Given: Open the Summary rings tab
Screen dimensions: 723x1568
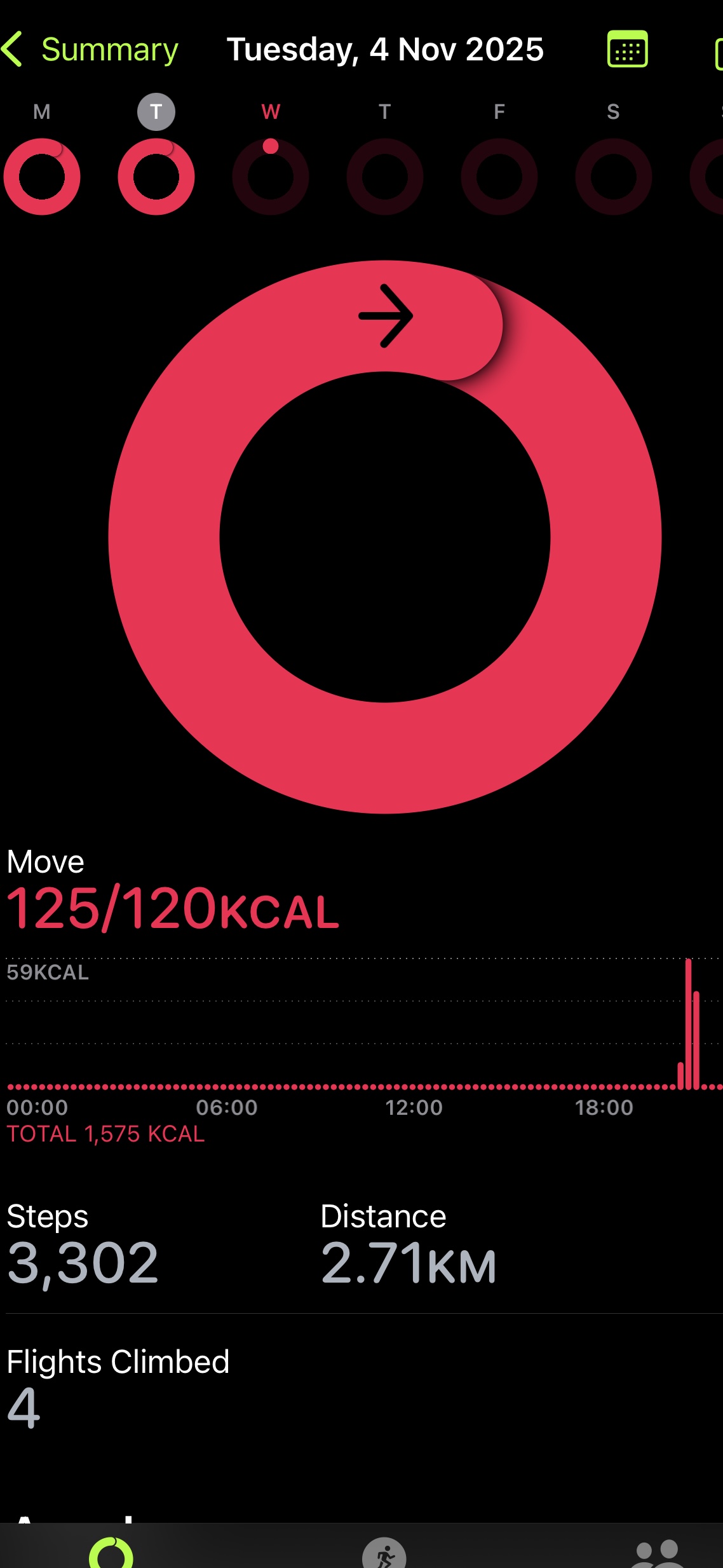Looking at the screenshot, I should [111, 1553].
